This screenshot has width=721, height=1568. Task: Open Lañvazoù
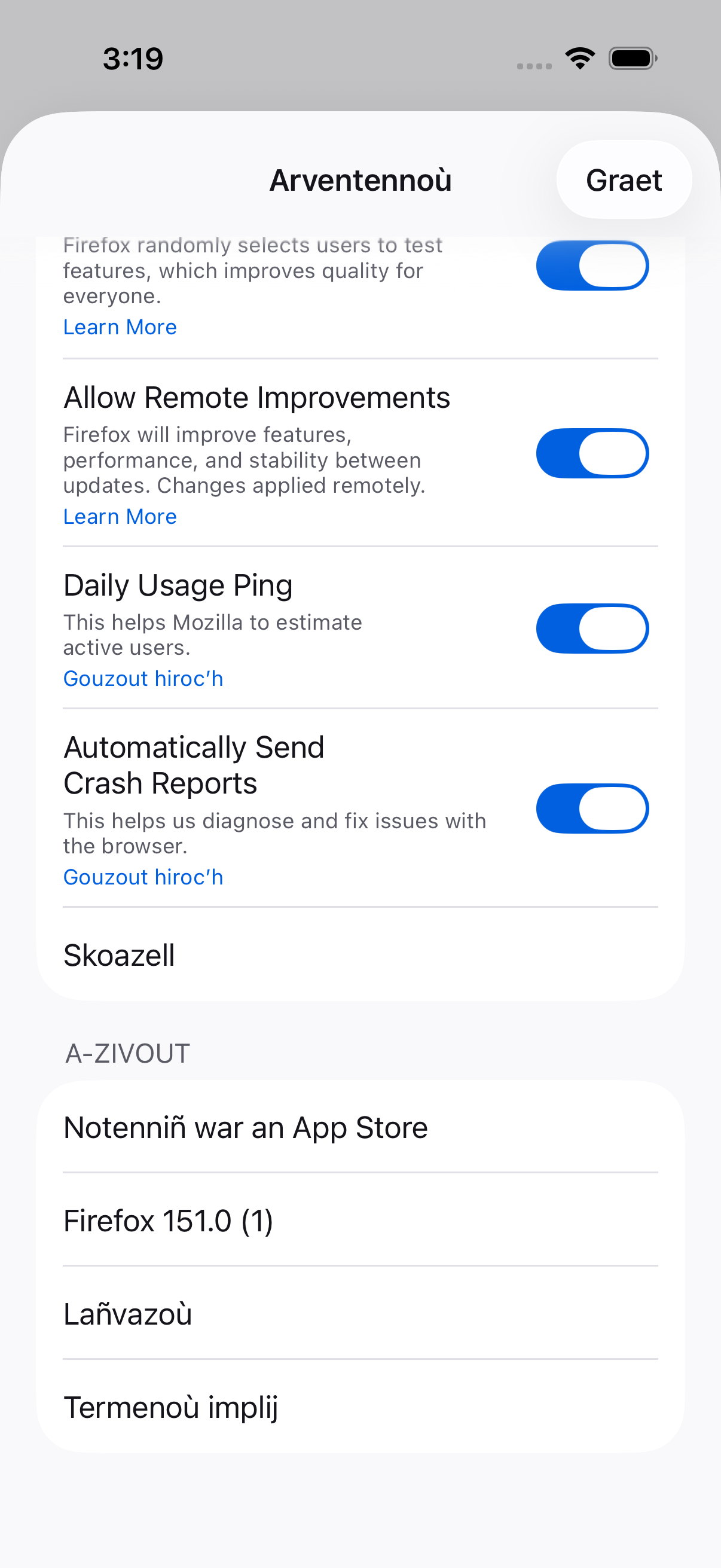[x=360, y=1314]
